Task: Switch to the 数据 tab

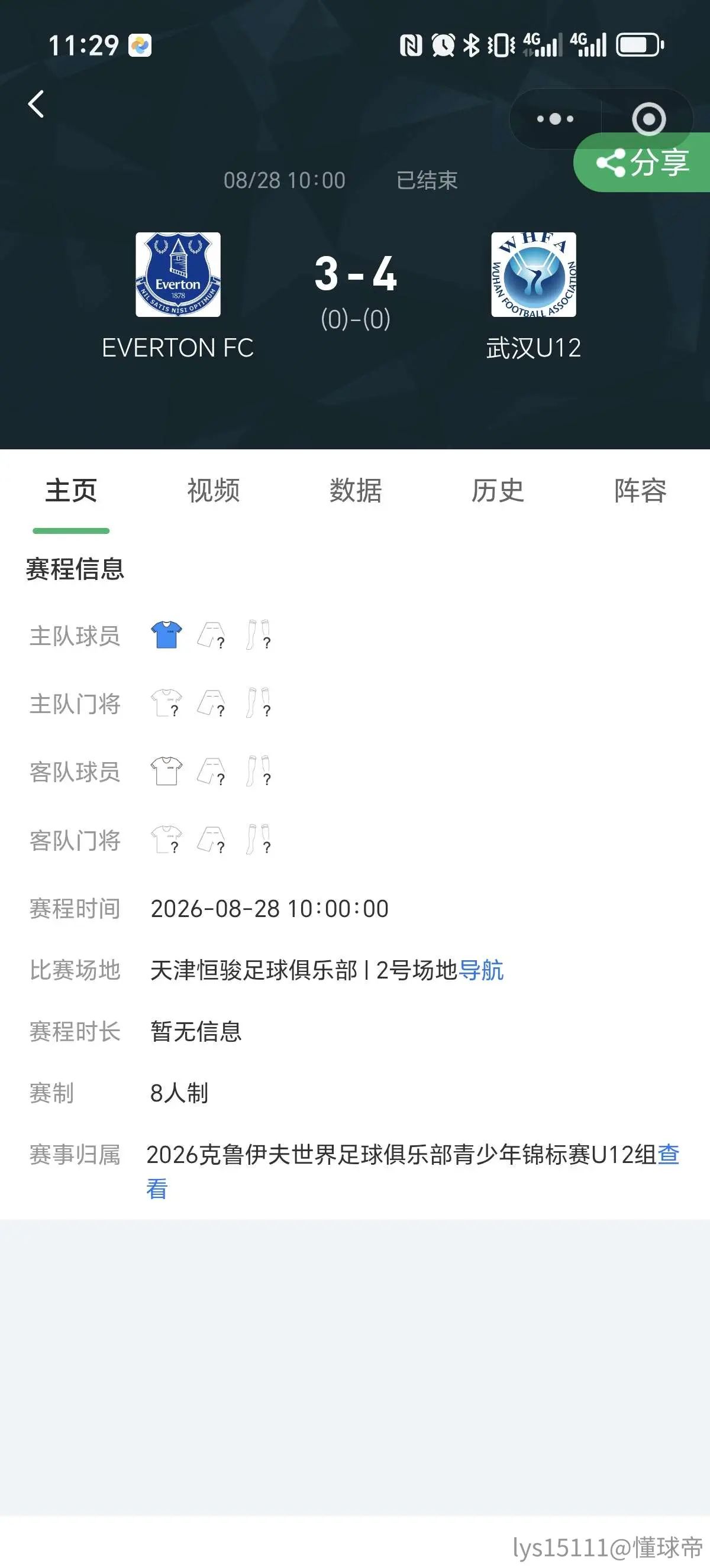Action: pos(356,491)
